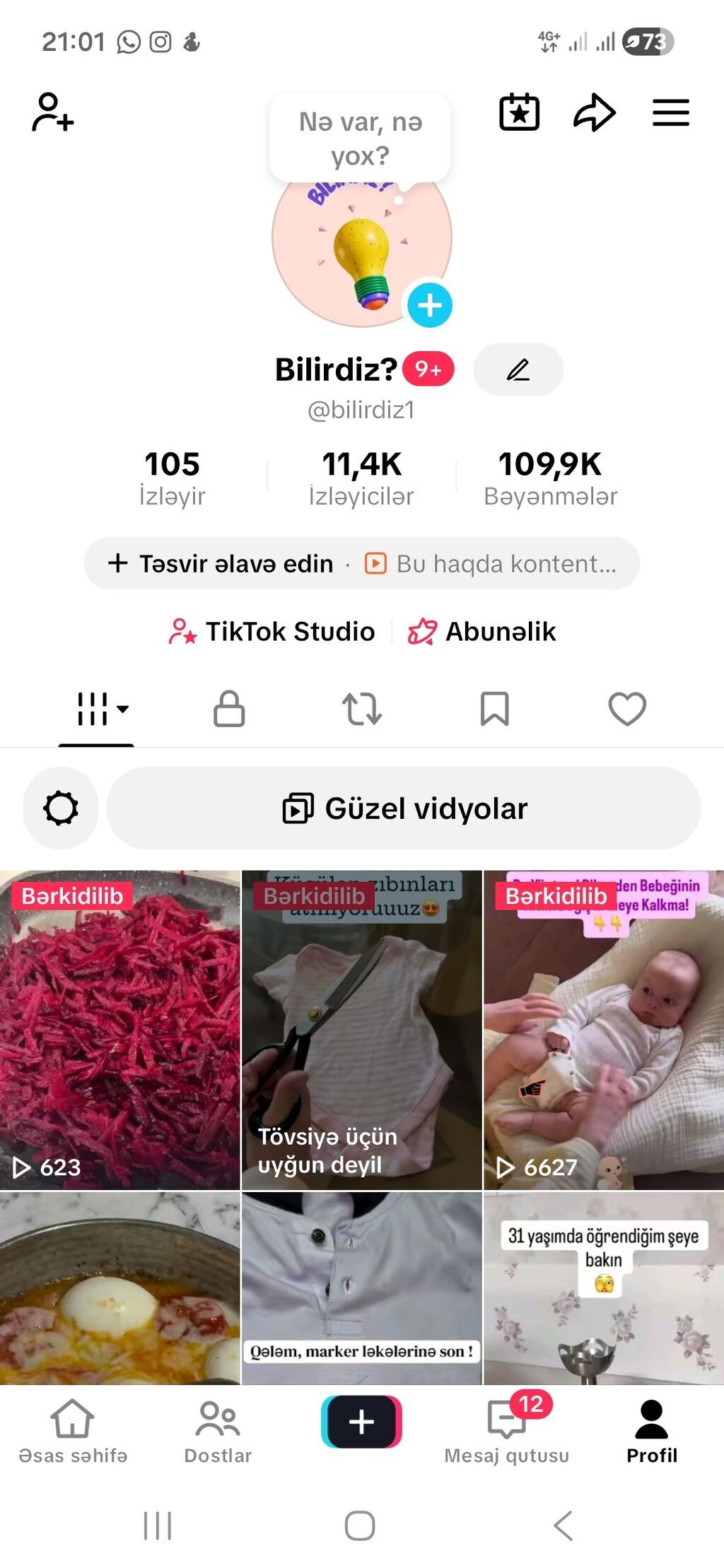Switch to the reposts tab
724x1568 pixels.
point(361,709)
